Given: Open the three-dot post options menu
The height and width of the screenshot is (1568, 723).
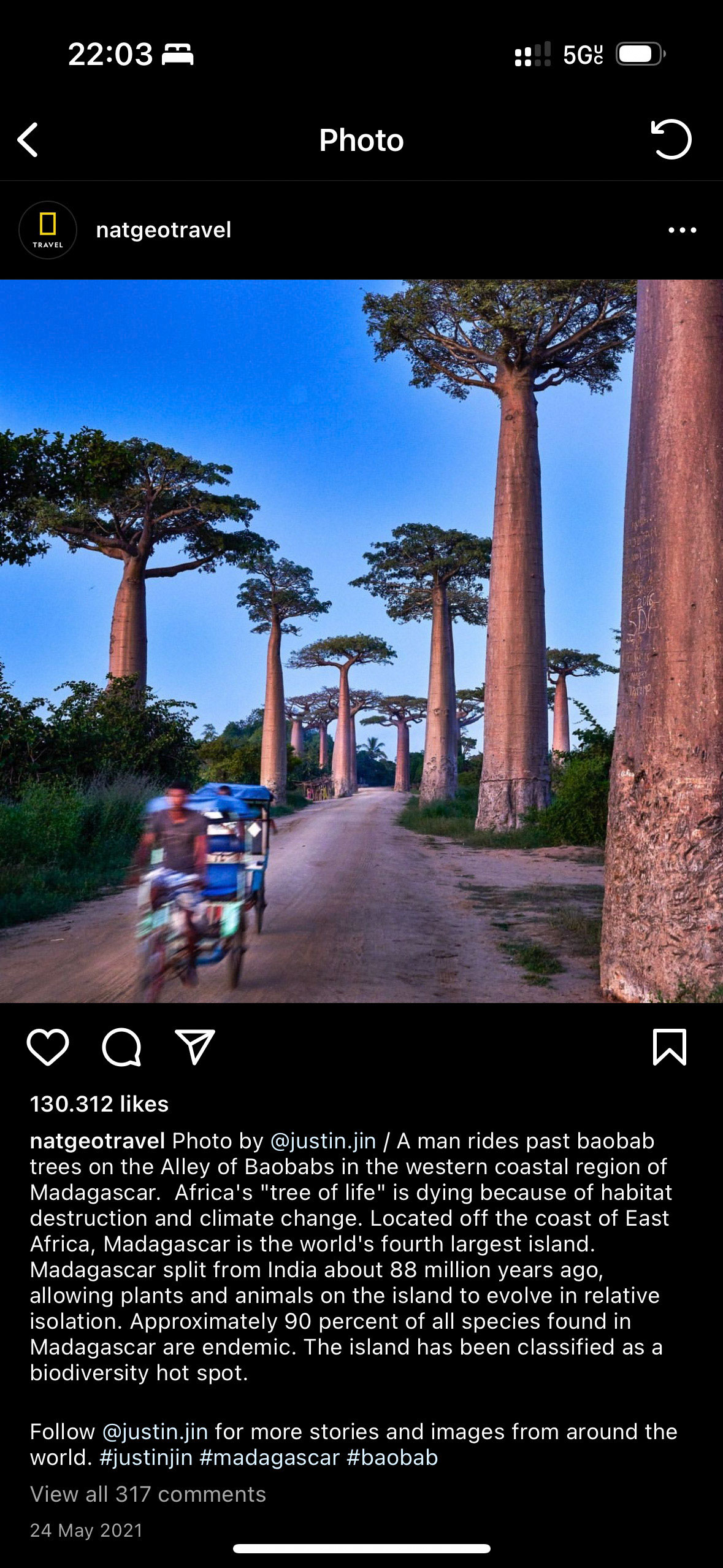Looking at the screenshot, I should click(682, 230).
